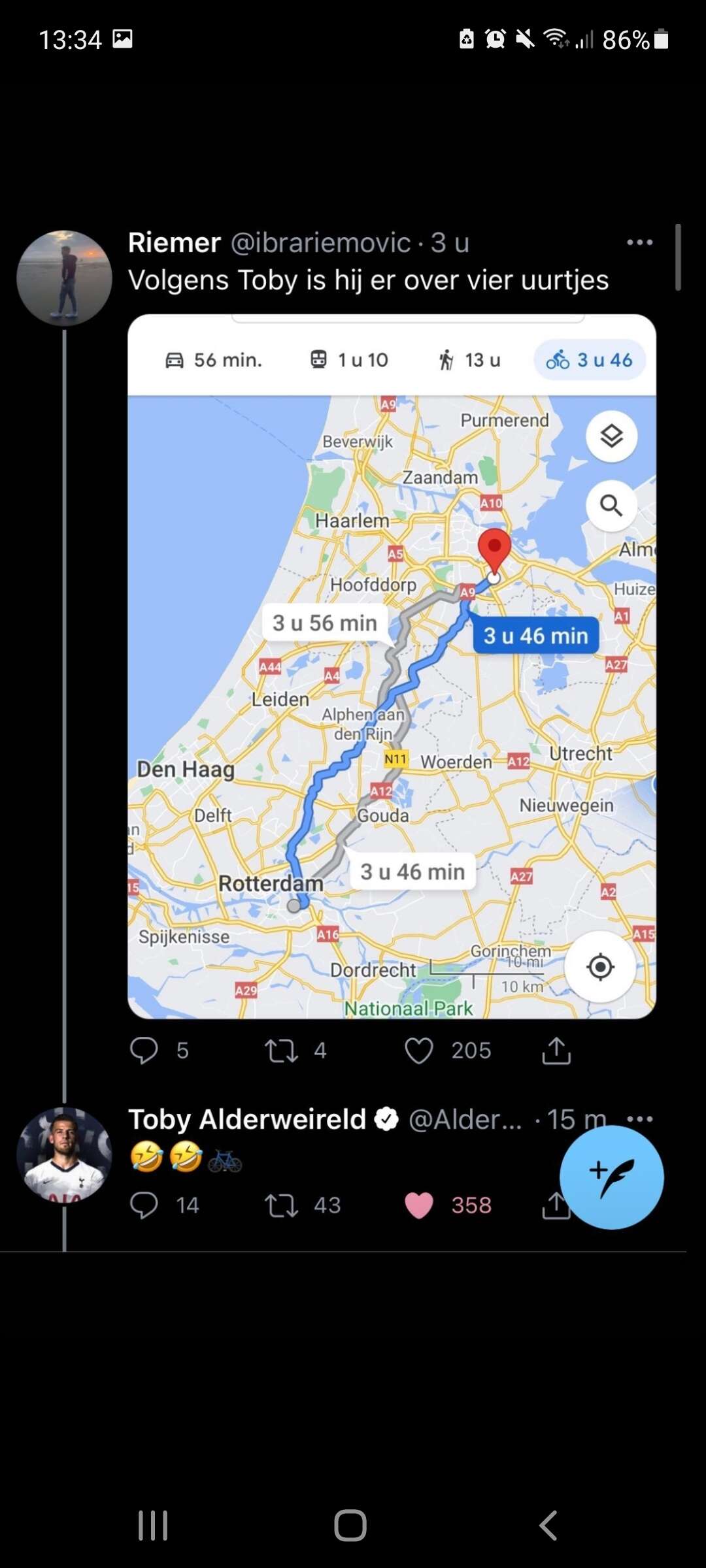Compose a new tweet
This screenshot has height=1568, width=706.
[611, 1177]
